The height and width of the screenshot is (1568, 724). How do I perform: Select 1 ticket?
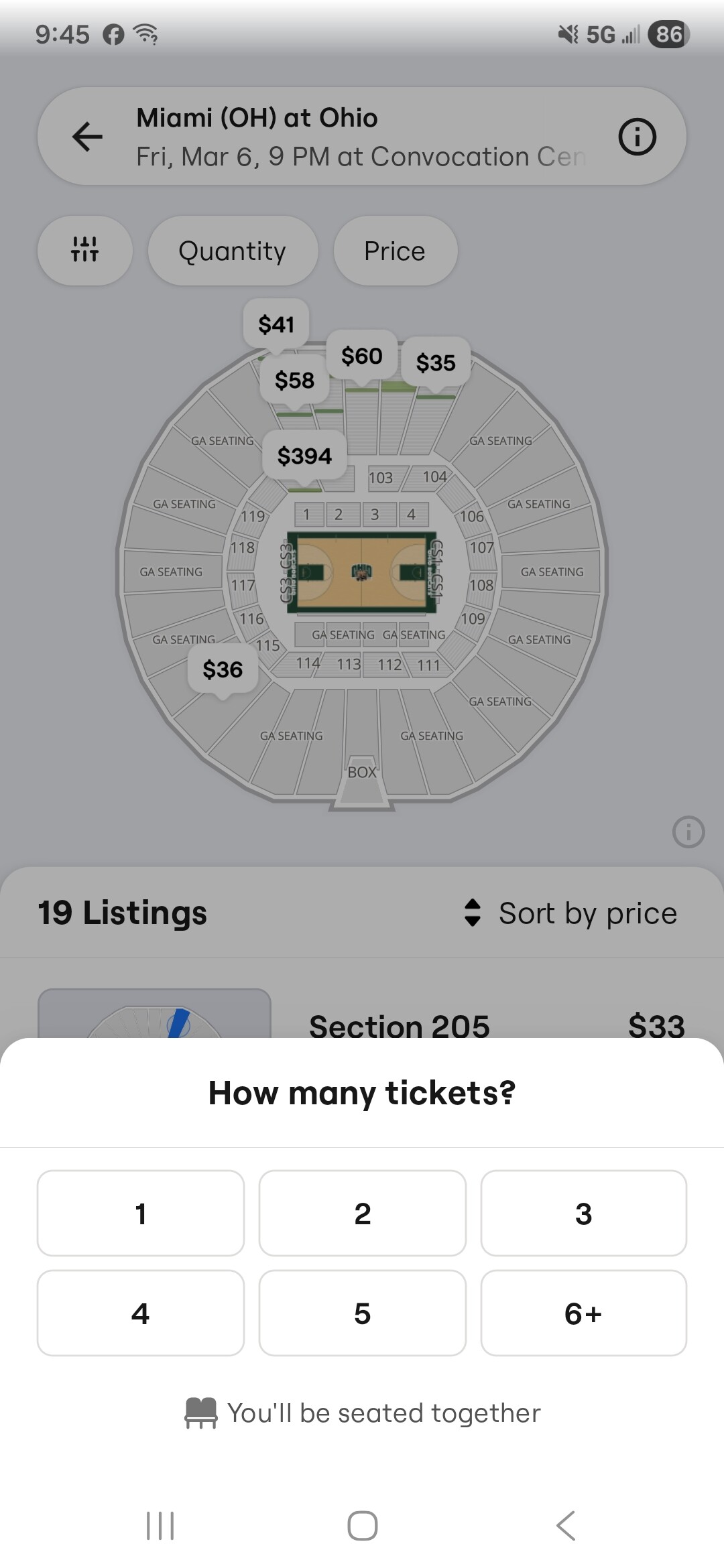(141, 1213)
